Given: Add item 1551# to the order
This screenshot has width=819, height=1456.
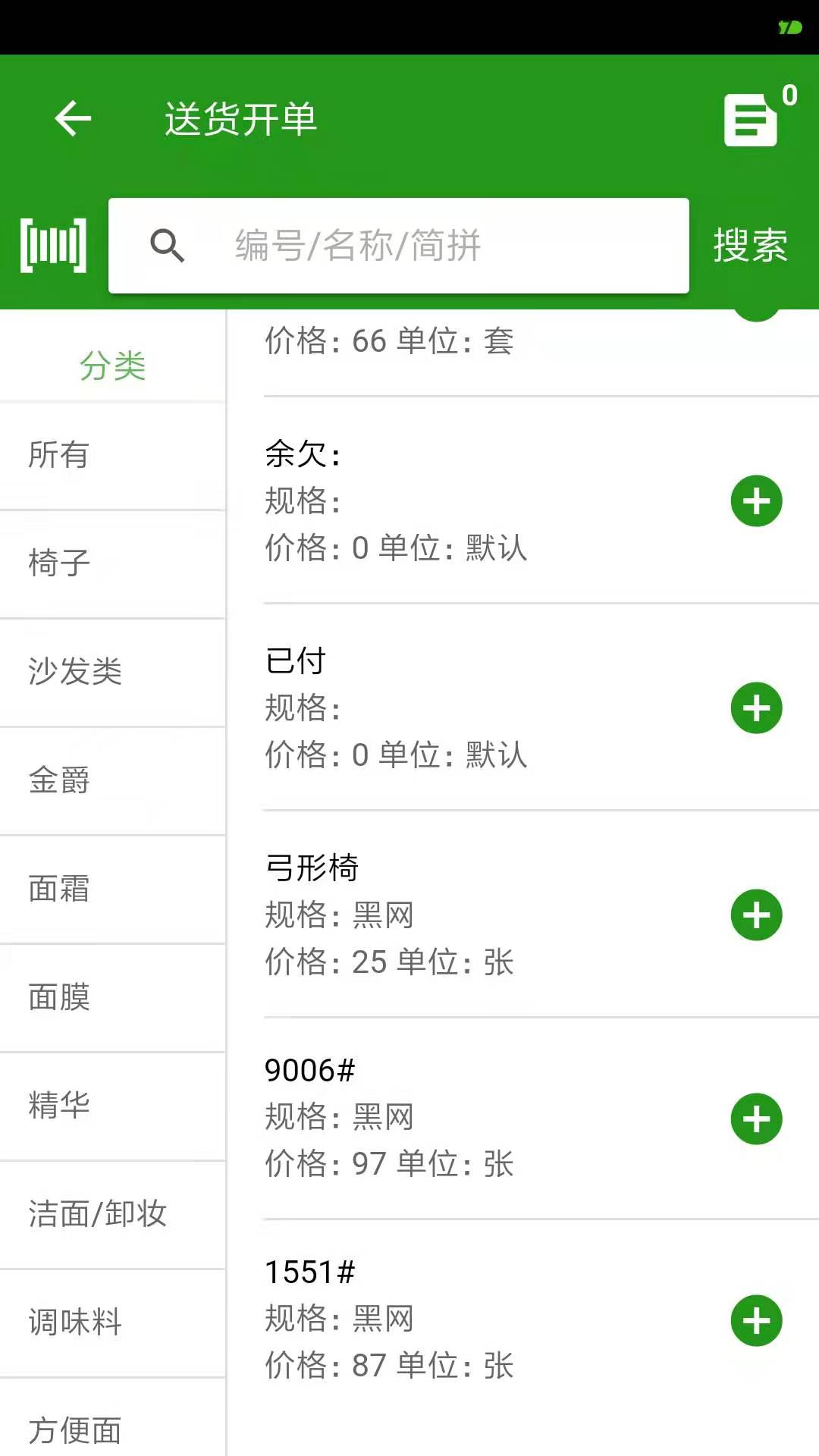Looking at the screenshot, I should point(755,1320).
